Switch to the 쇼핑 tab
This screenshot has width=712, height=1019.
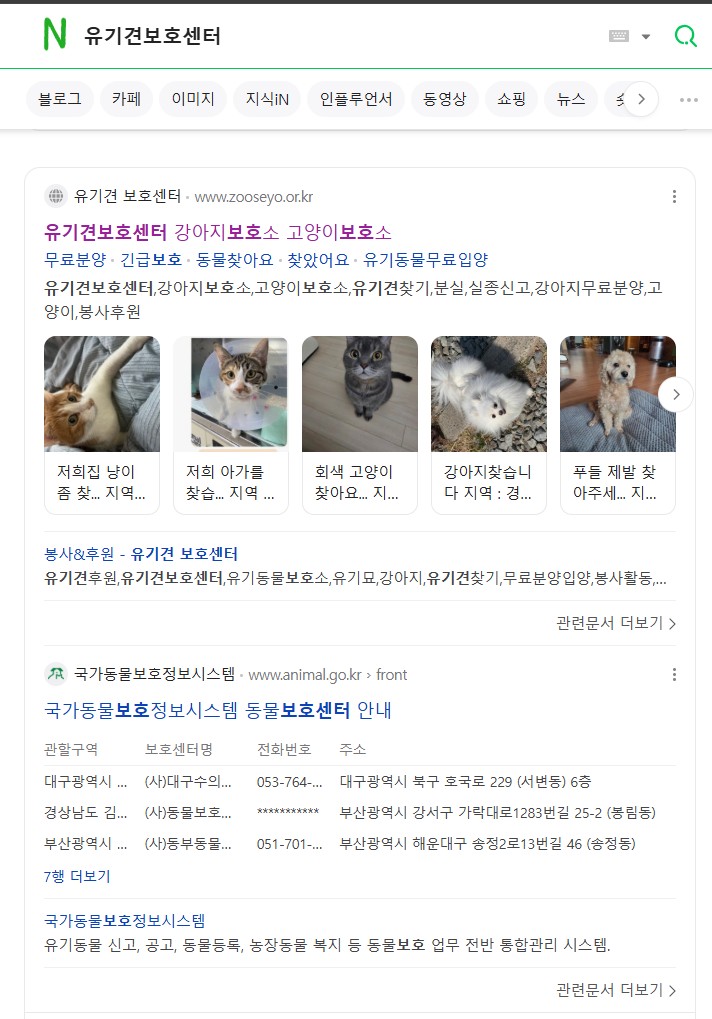(x=511, y=99)
